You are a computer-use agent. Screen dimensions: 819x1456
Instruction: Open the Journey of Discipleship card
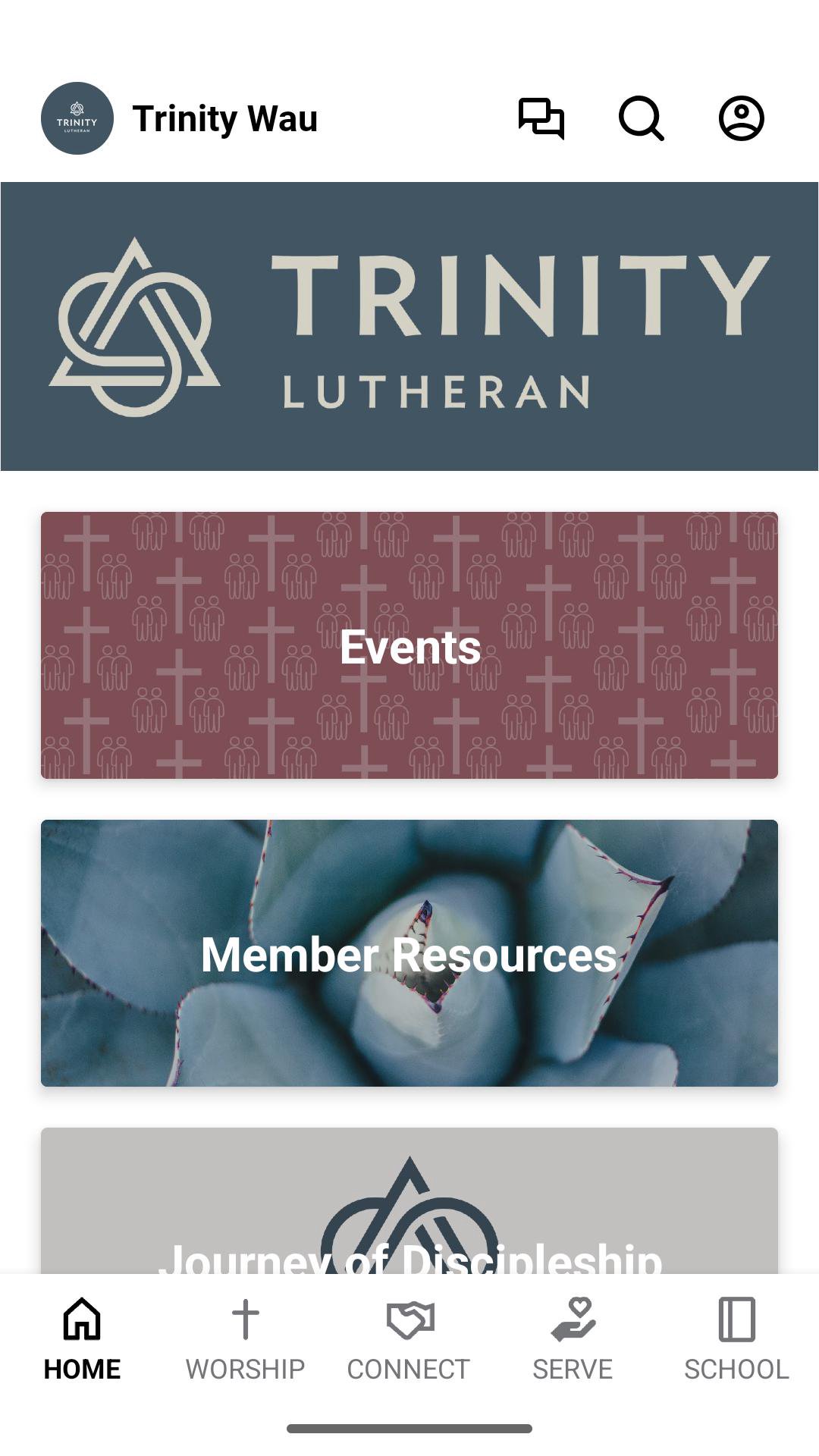coord(409,1200)
